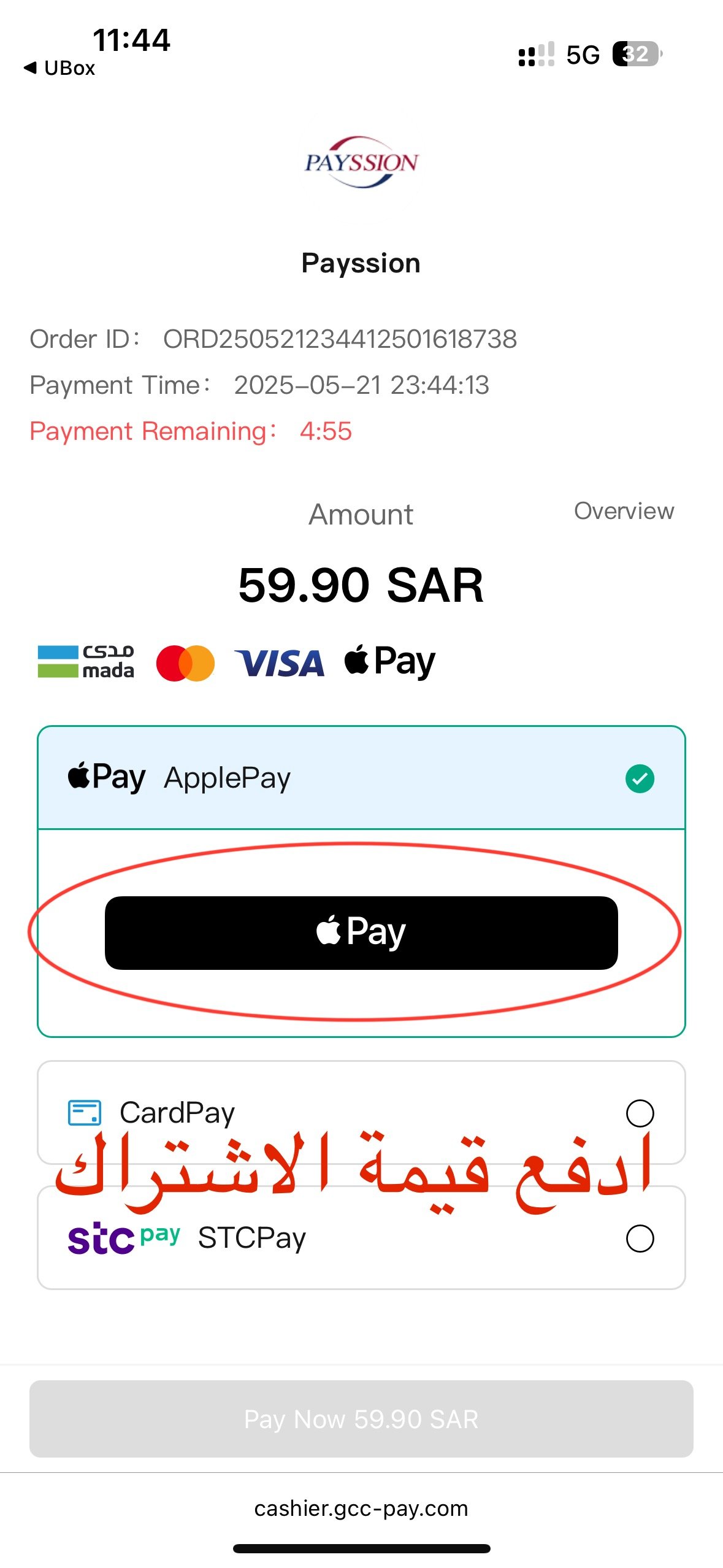Select the ApplePay payment option
This screenshot has width=723, height=1568.
(361, 778)
